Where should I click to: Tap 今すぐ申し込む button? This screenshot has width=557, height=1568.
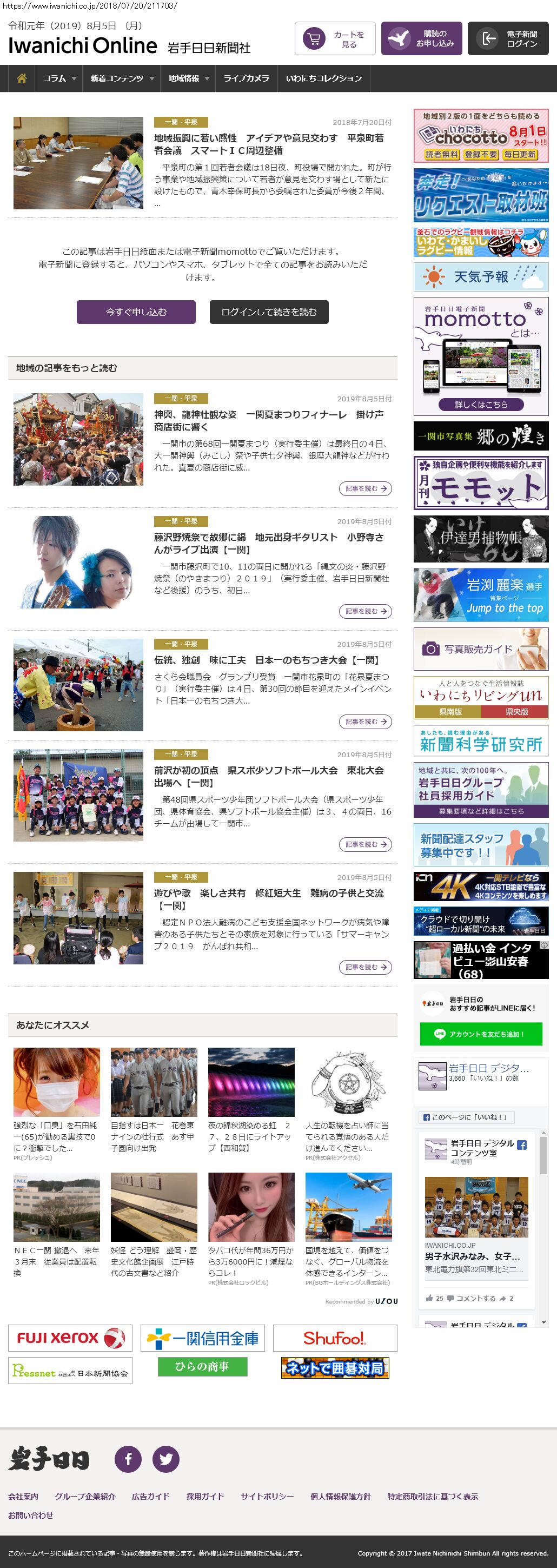[x=136, y=312]
